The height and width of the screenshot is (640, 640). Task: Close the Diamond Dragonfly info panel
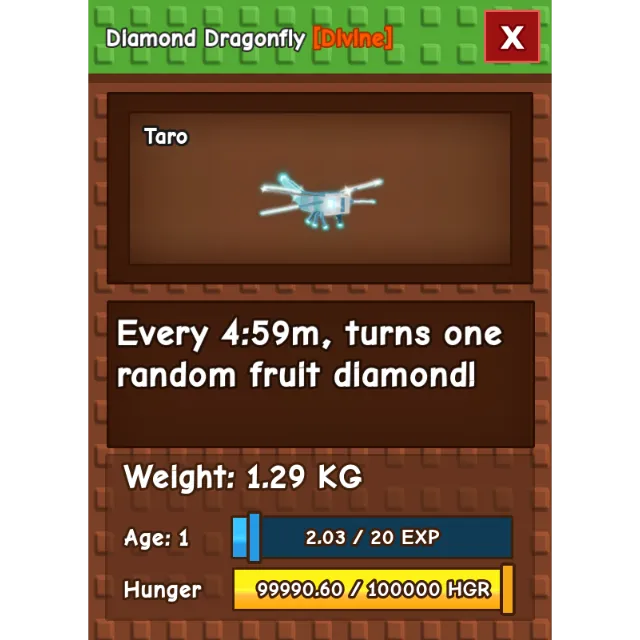(512, 38)
